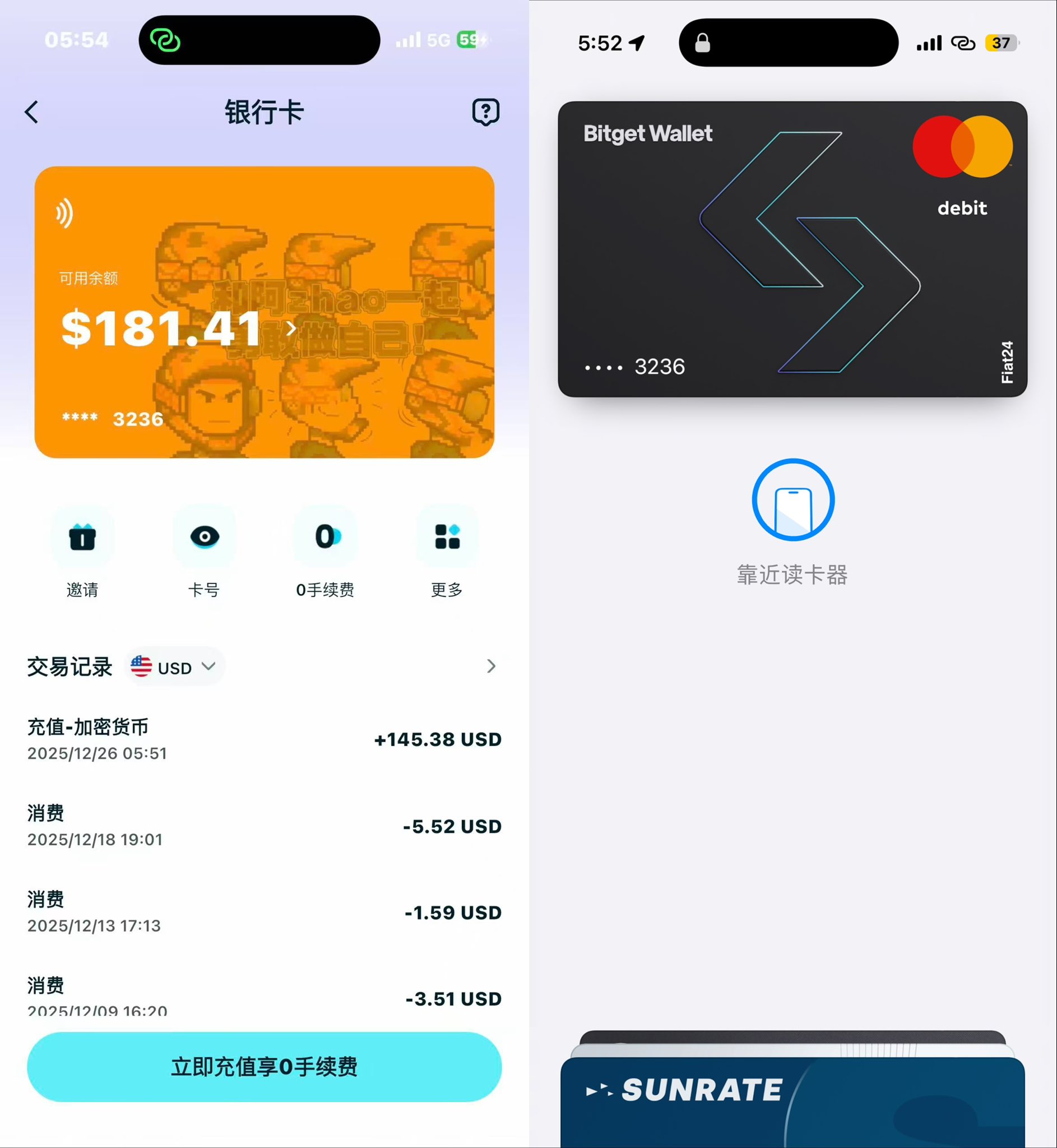This screenshot has width=1057, height=1148.
Task: Tap 立即充值享0手续费 to top up
Action: click(x=265, y=1067)
